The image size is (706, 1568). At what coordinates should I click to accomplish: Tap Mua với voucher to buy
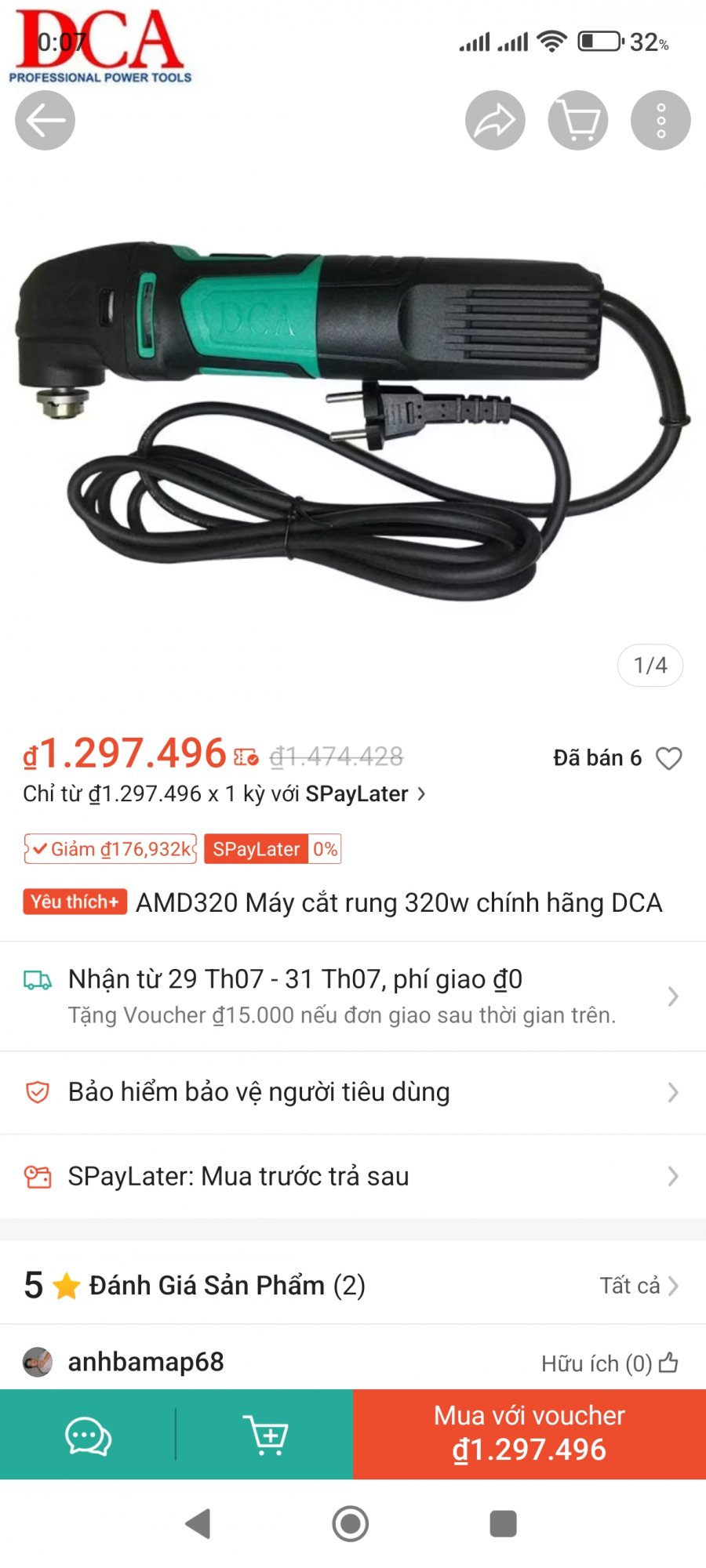(529, 1434)
